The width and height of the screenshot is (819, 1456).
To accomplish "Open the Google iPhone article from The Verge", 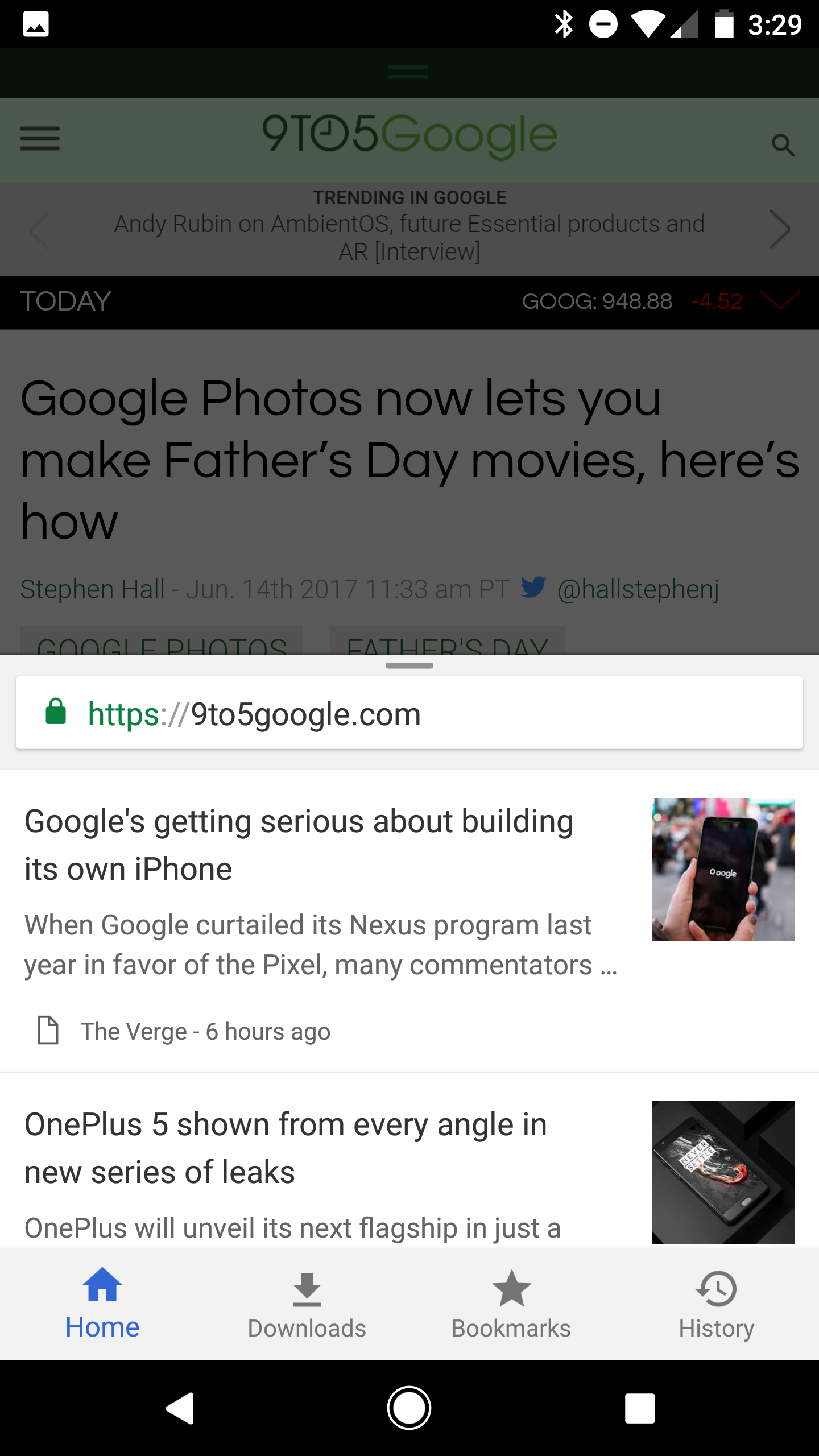I will [409, 921].
